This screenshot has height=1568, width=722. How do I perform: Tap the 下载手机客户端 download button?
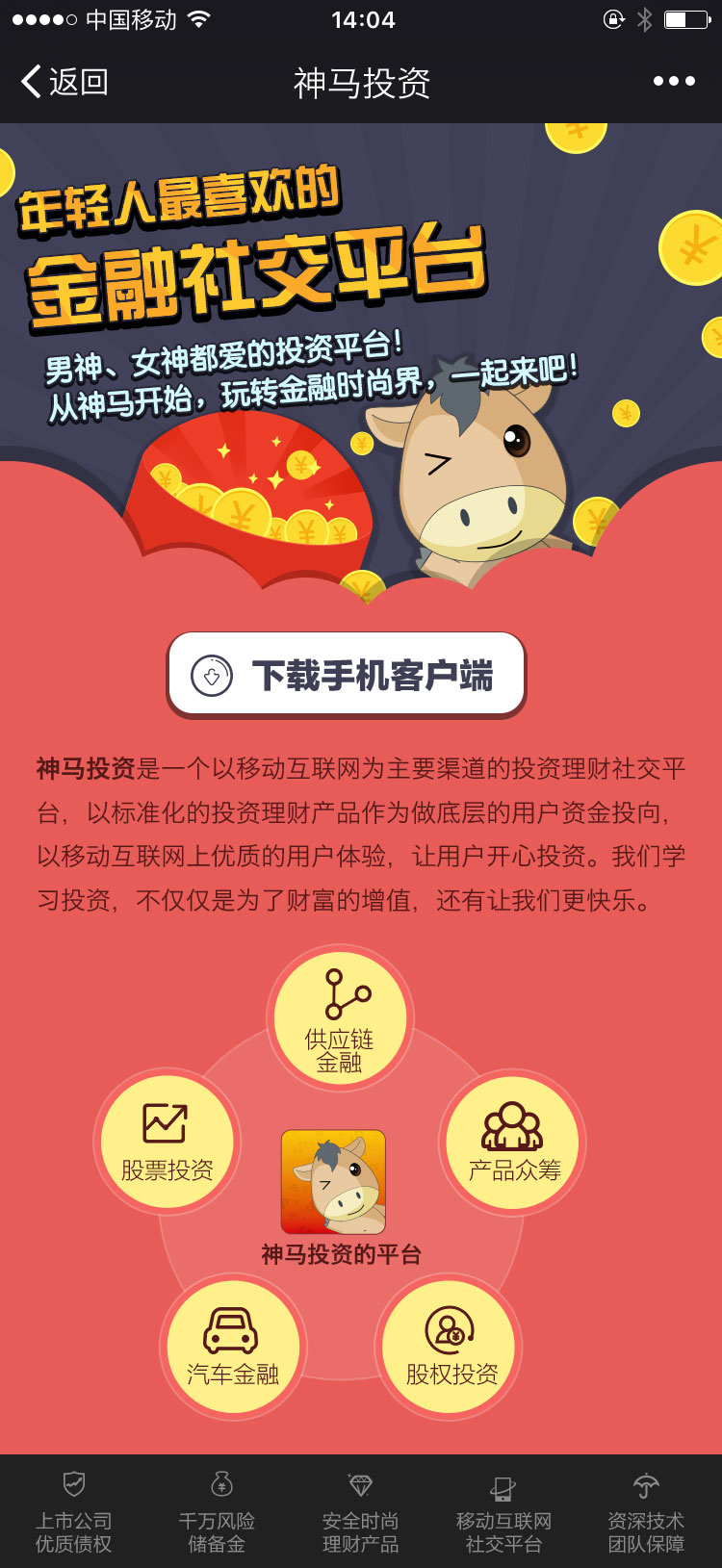[347, 675]
